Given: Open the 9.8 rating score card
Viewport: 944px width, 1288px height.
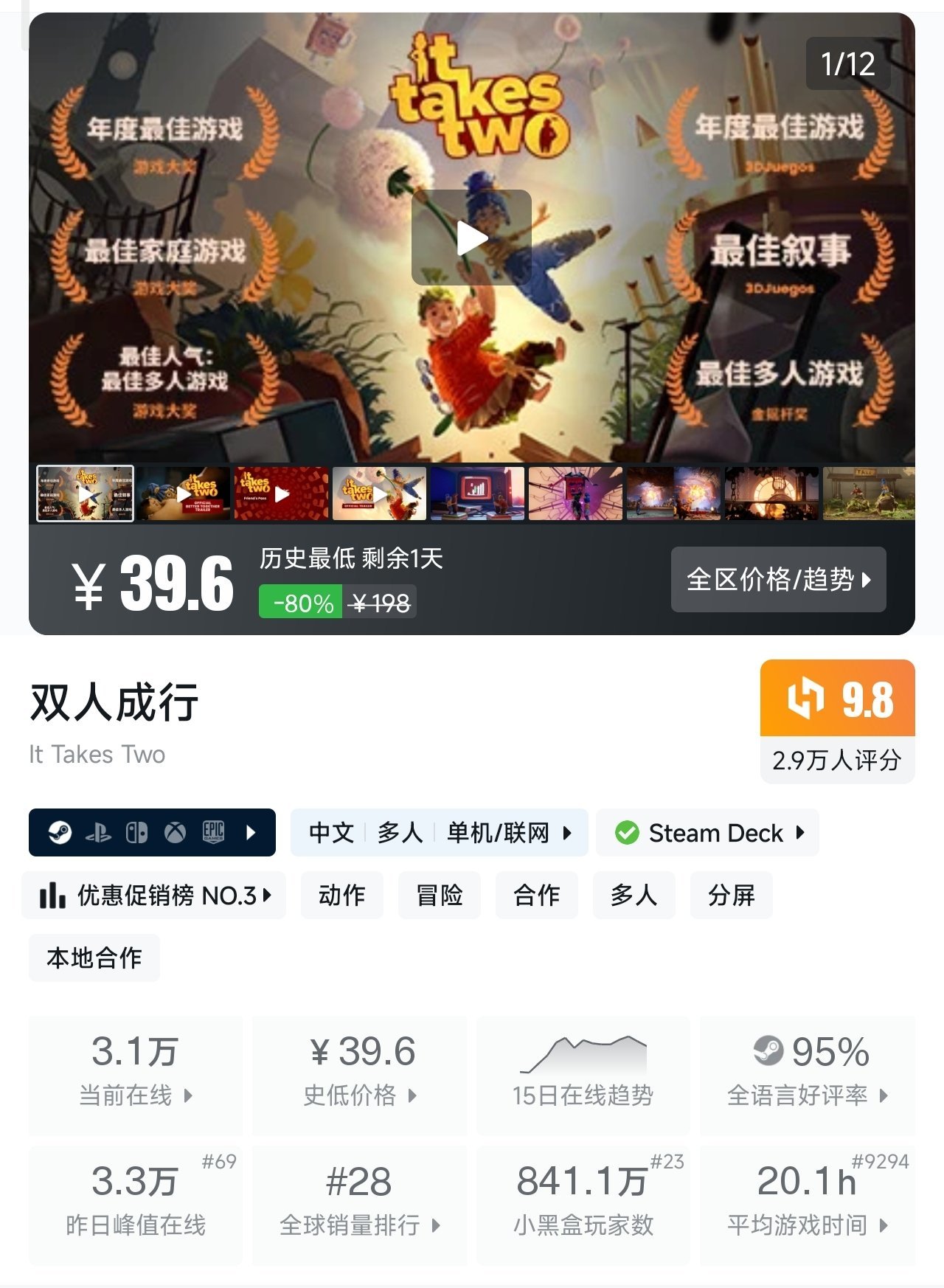Looking at the screenshot, I should click(x=837, y=721).
